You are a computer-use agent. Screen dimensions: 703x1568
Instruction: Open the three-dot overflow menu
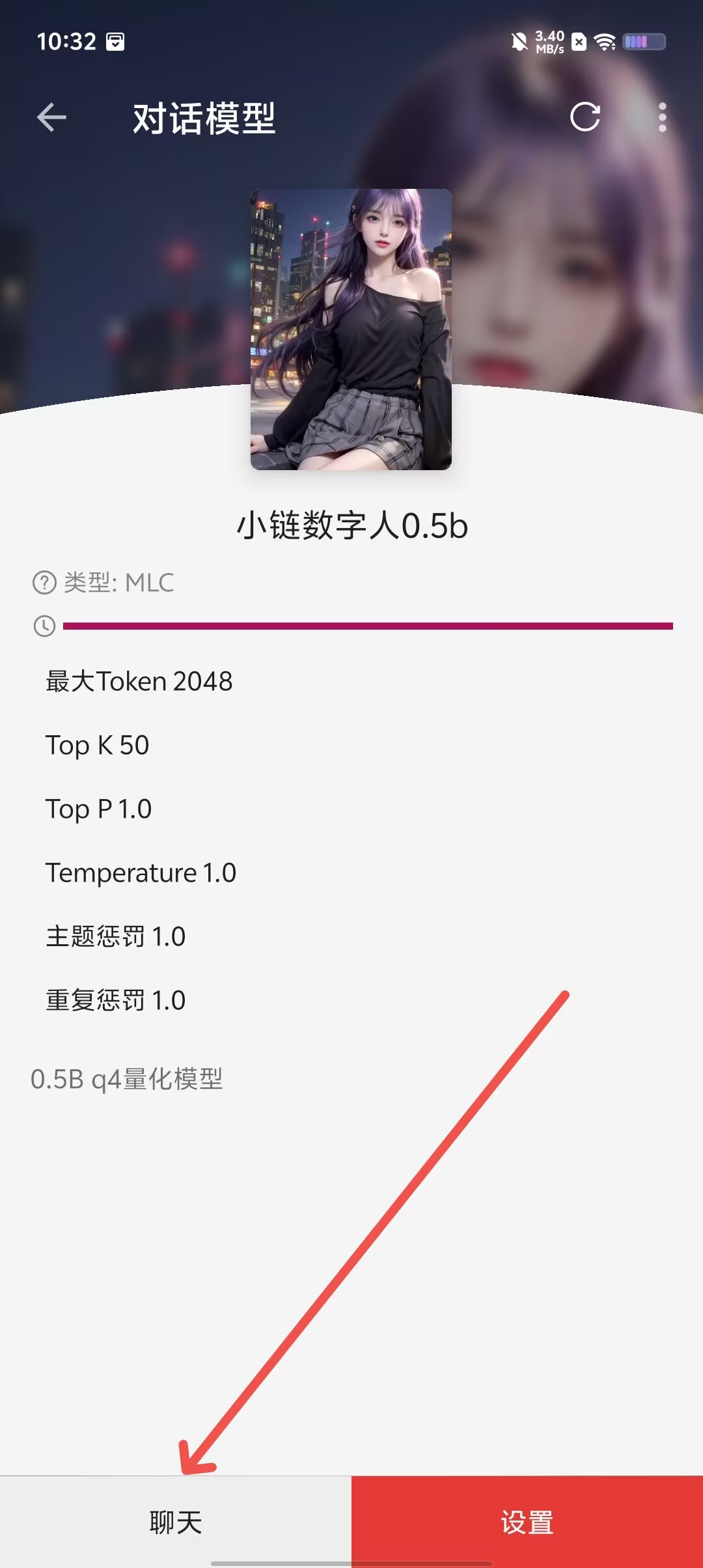pyautogui.click(x=662, y=118)
